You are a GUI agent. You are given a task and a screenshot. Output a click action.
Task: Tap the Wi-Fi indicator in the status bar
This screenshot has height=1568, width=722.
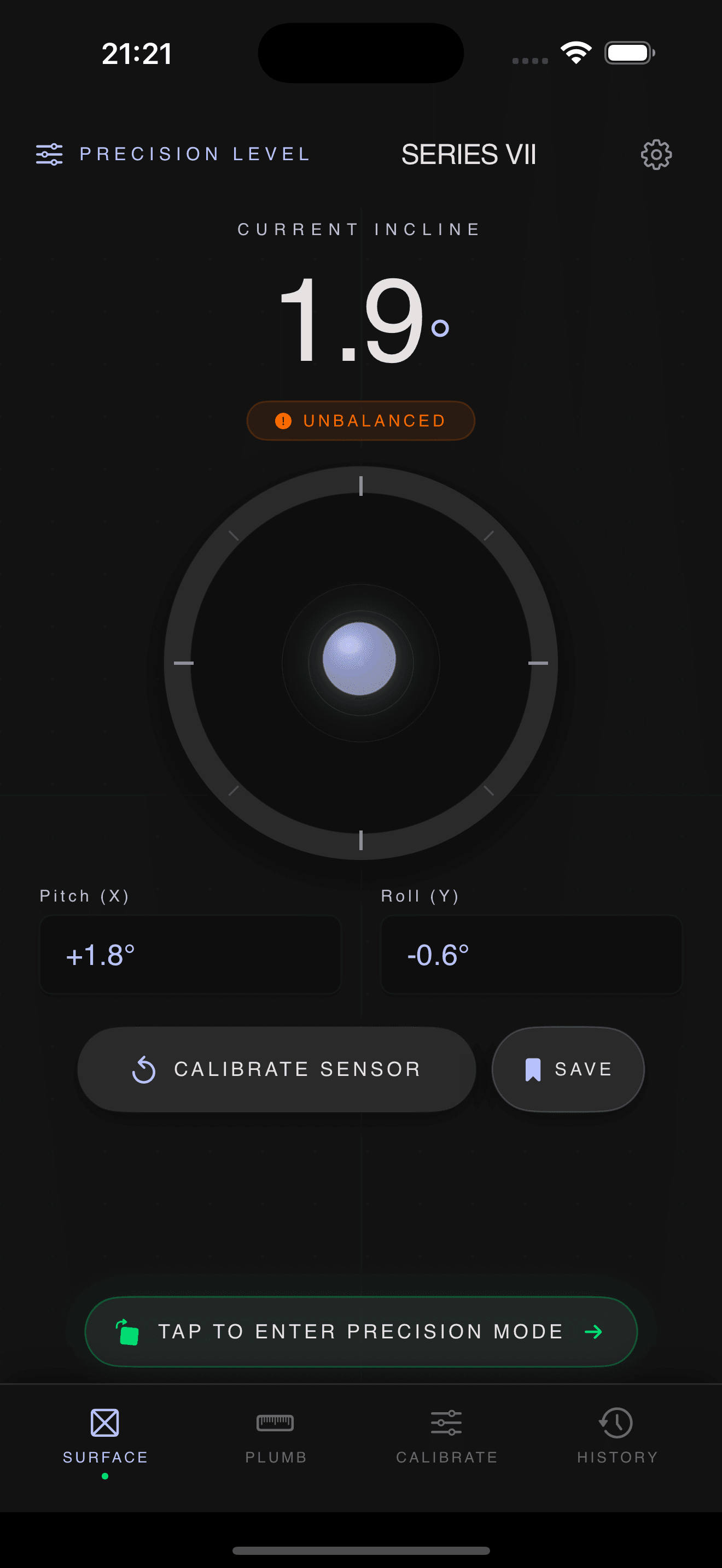(576, 52)
